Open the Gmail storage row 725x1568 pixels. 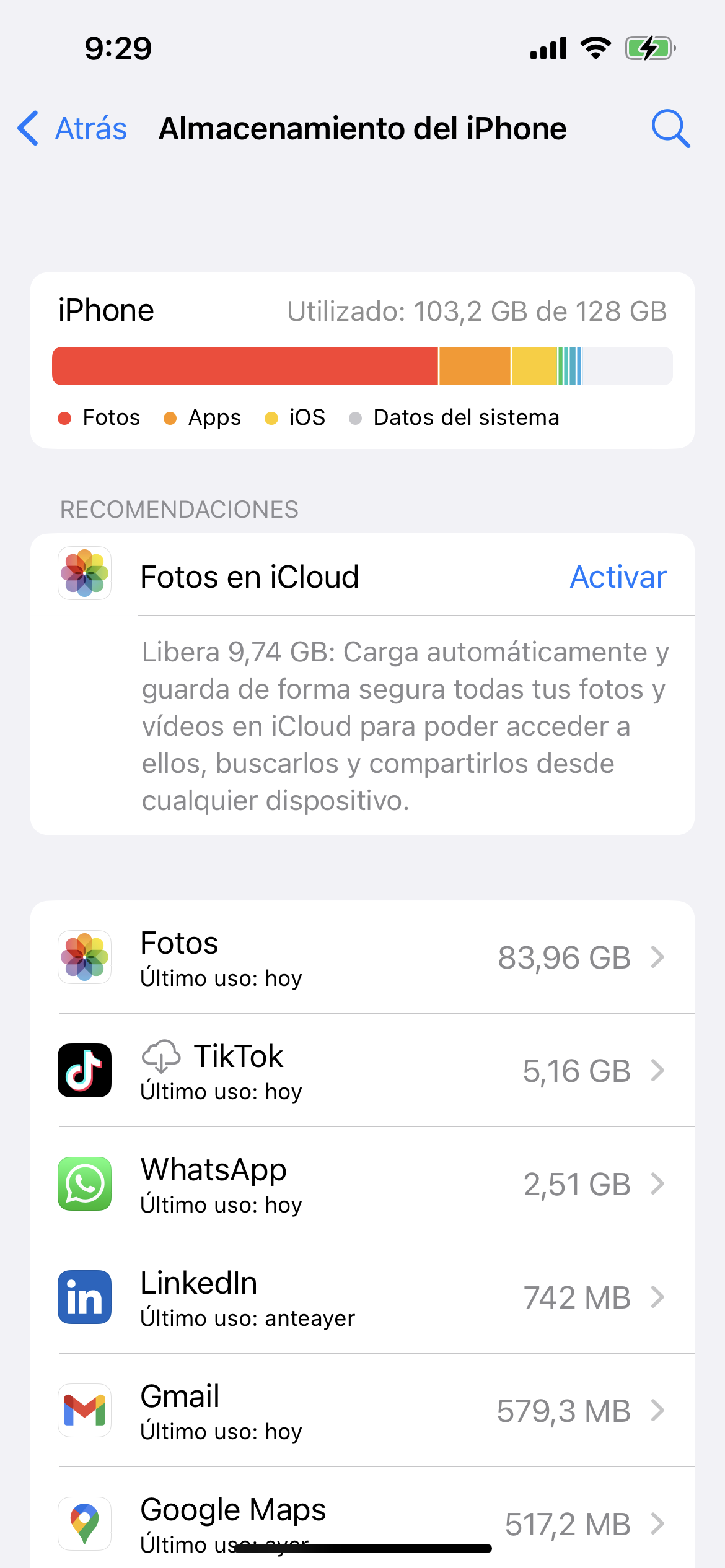tap(362, 1411)
